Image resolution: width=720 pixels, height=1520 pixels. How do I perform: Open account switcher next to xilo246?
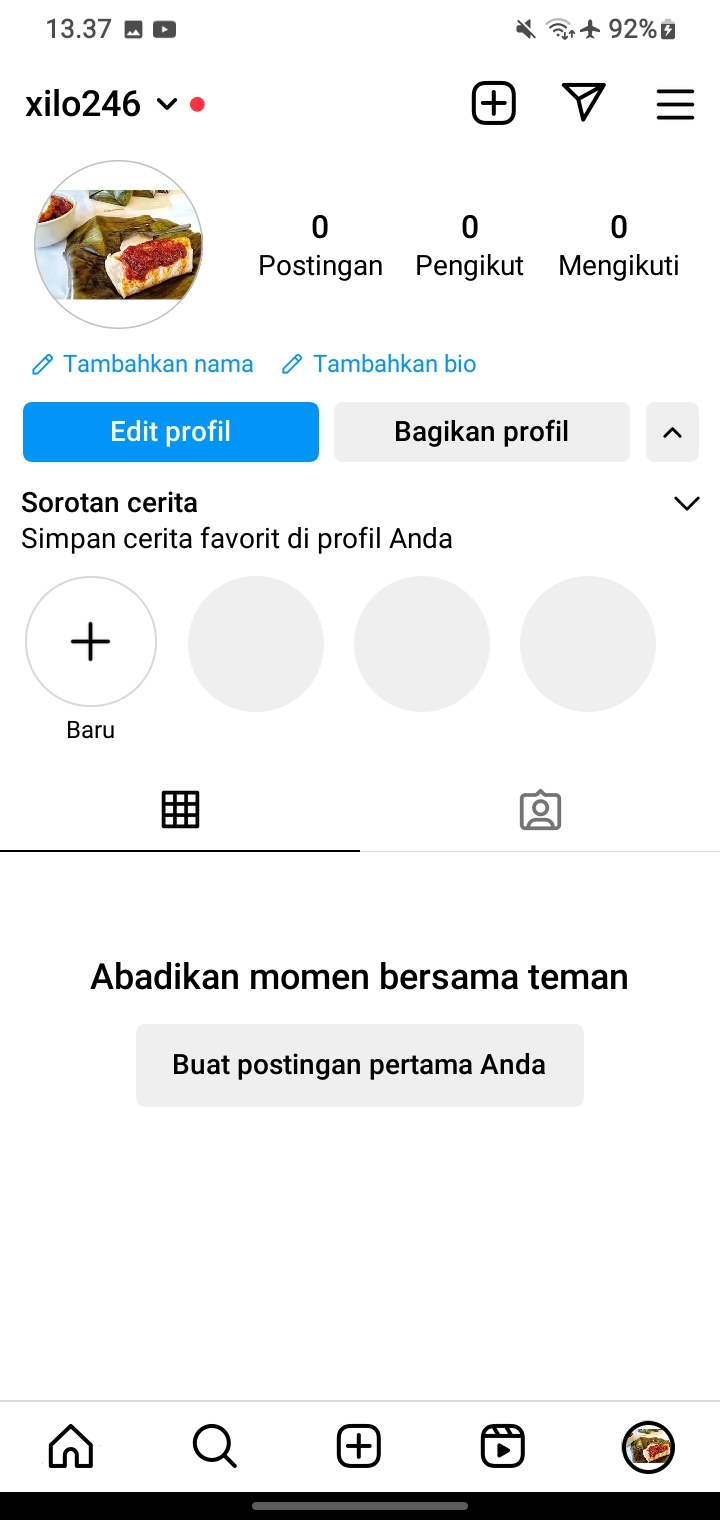[167, 104]
